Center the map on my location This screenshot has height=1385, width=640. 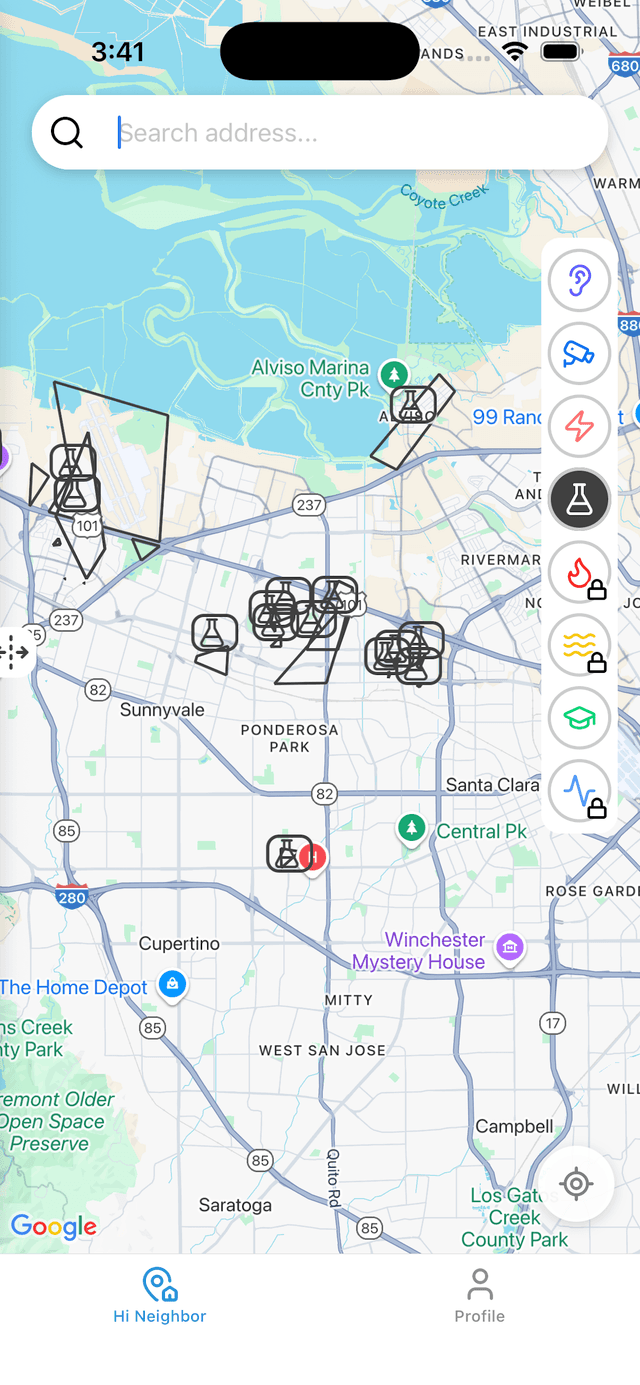click(x=576, y=1184)
